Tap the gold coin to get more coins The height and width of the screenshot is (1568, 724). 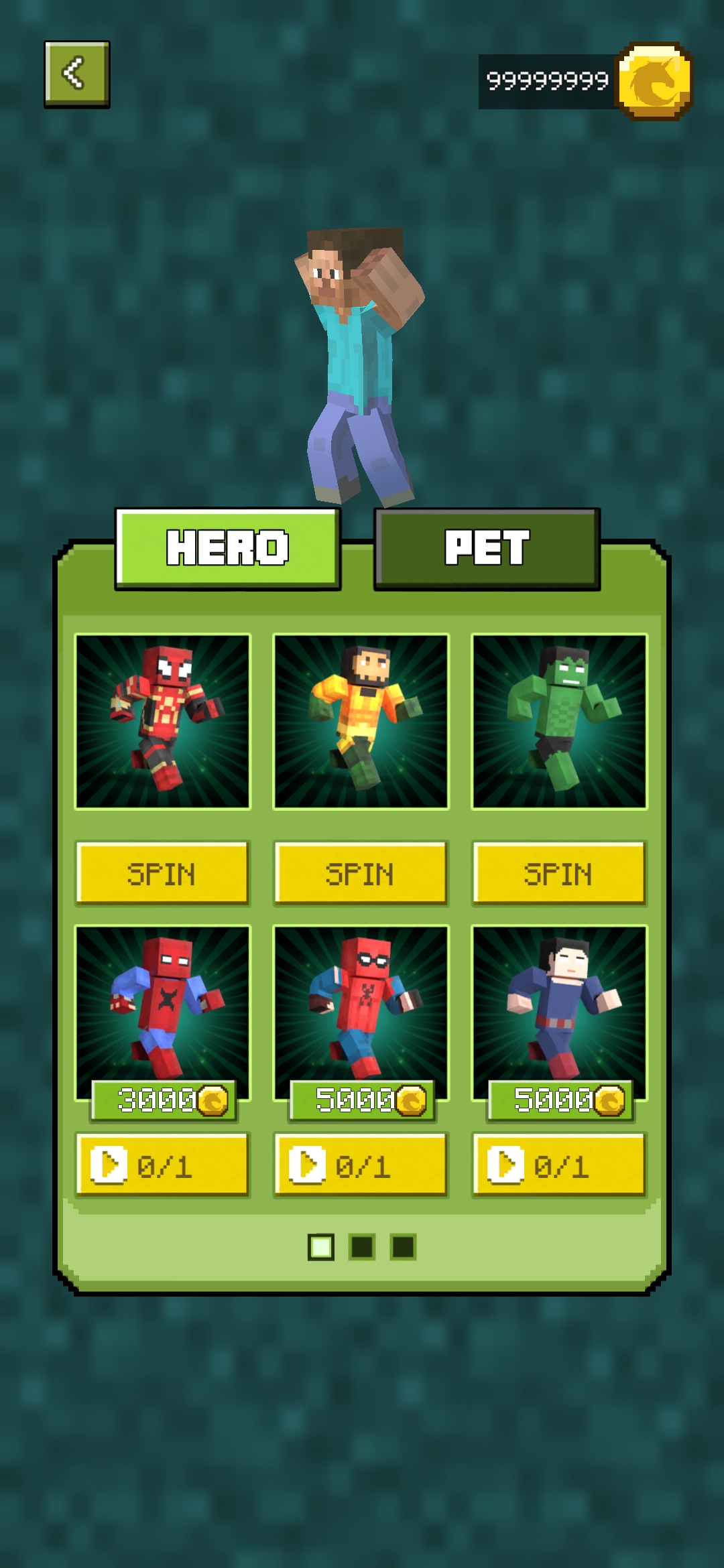click(x=654, y=81)
